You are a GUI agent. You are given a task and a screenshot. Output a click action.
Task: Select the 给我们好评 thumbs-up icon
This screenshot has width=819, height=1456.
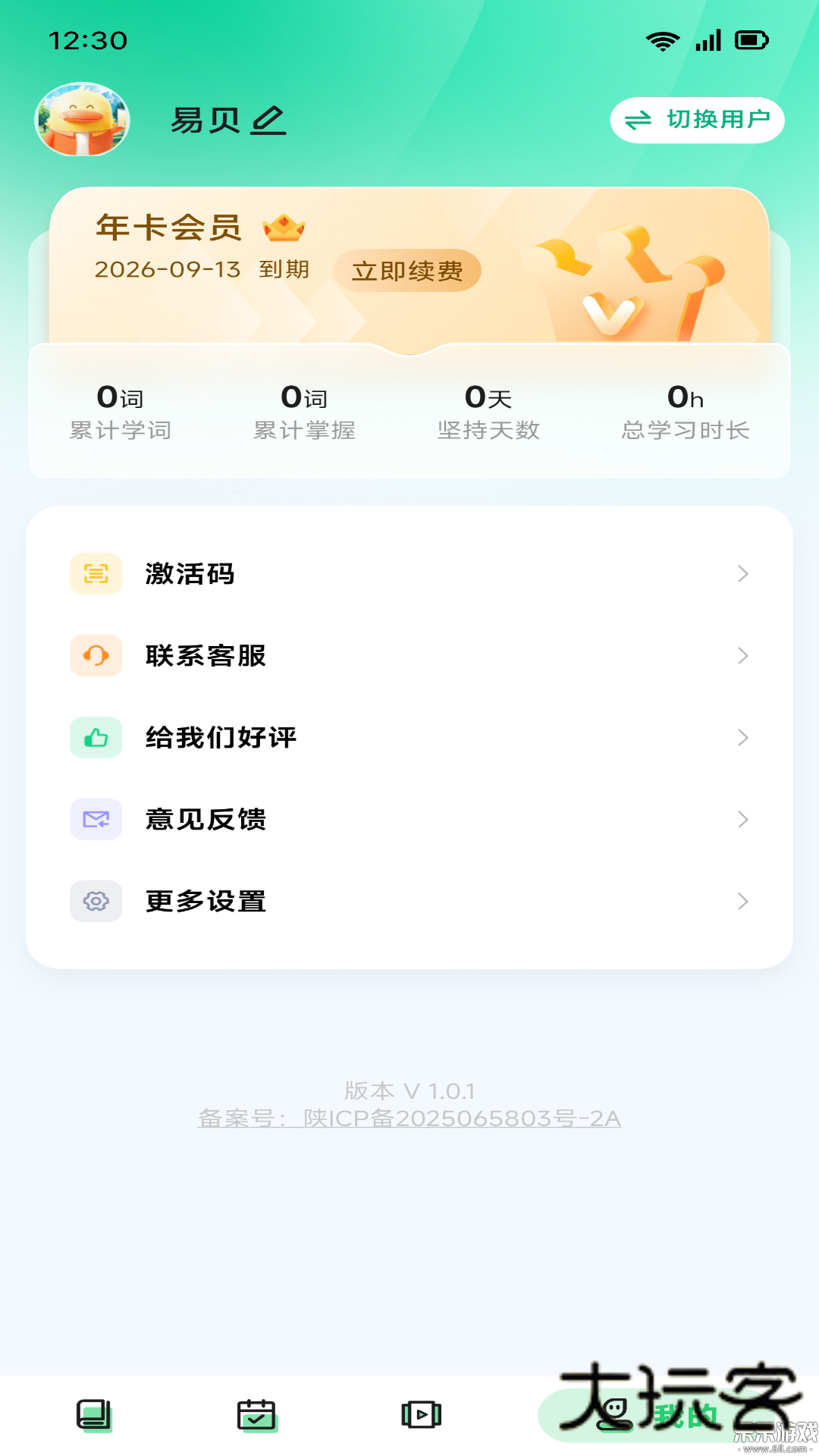(96, 737)
